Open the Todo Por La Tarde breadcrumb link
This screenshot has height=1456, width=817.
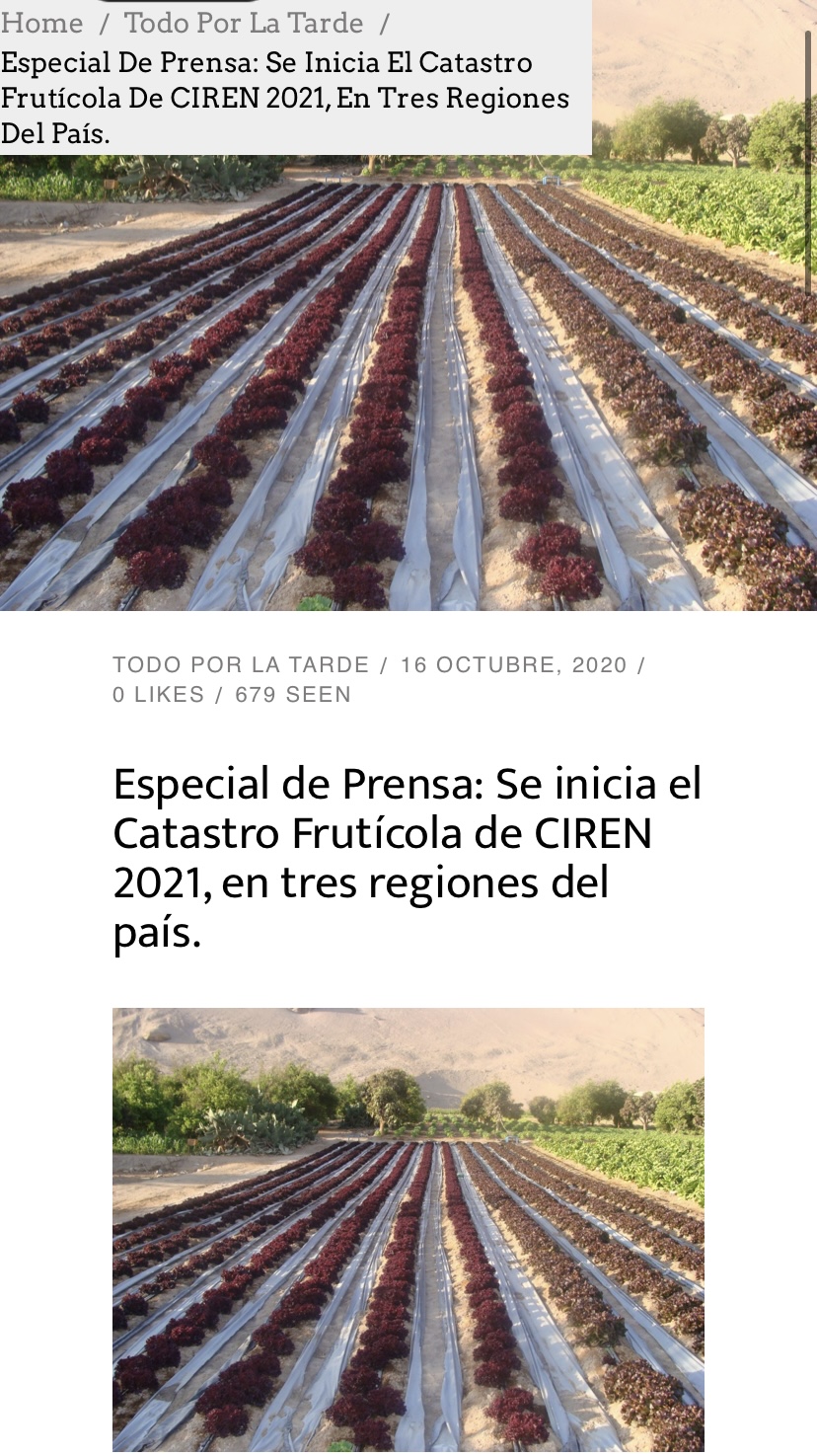(244, 23)
